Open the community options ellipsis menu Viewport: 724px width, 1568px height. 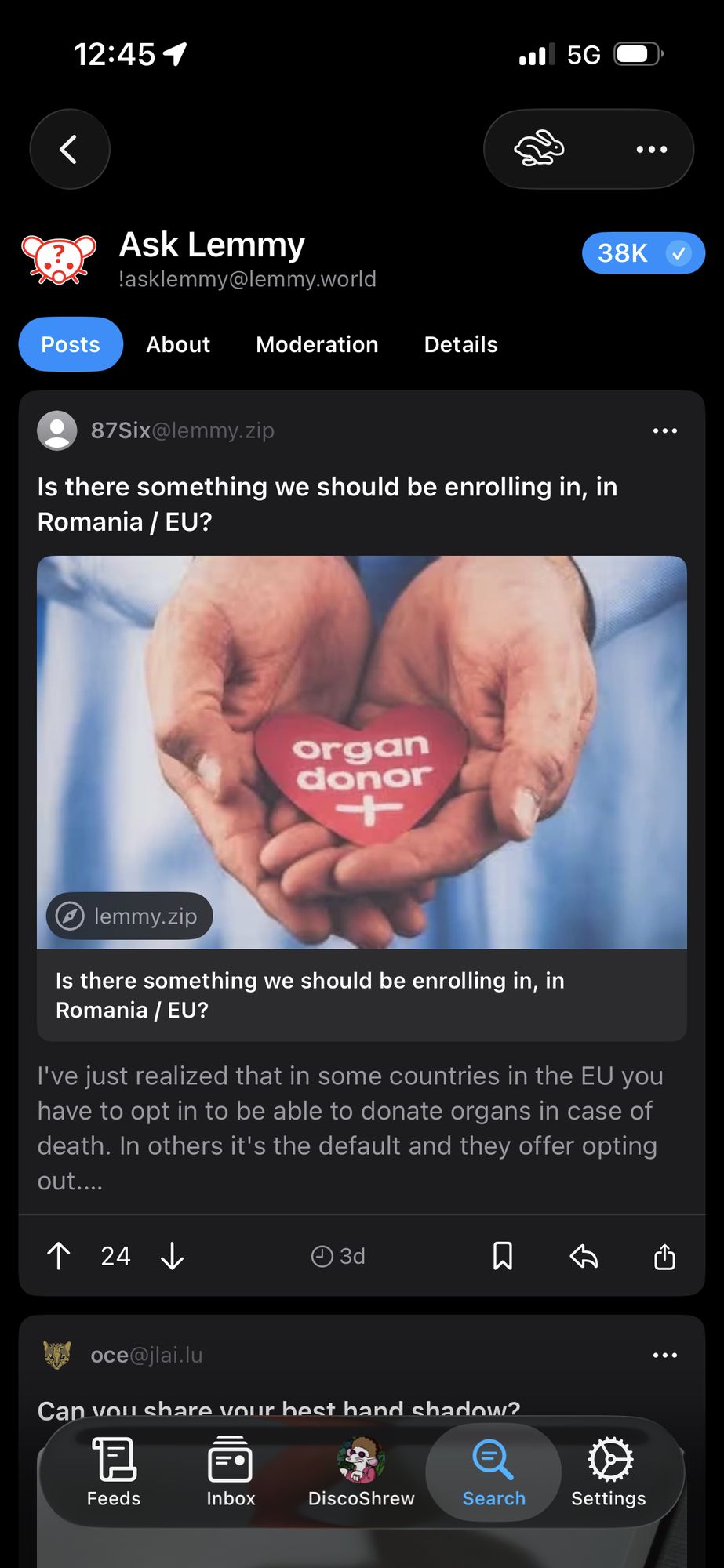click(x=647, y=149)
